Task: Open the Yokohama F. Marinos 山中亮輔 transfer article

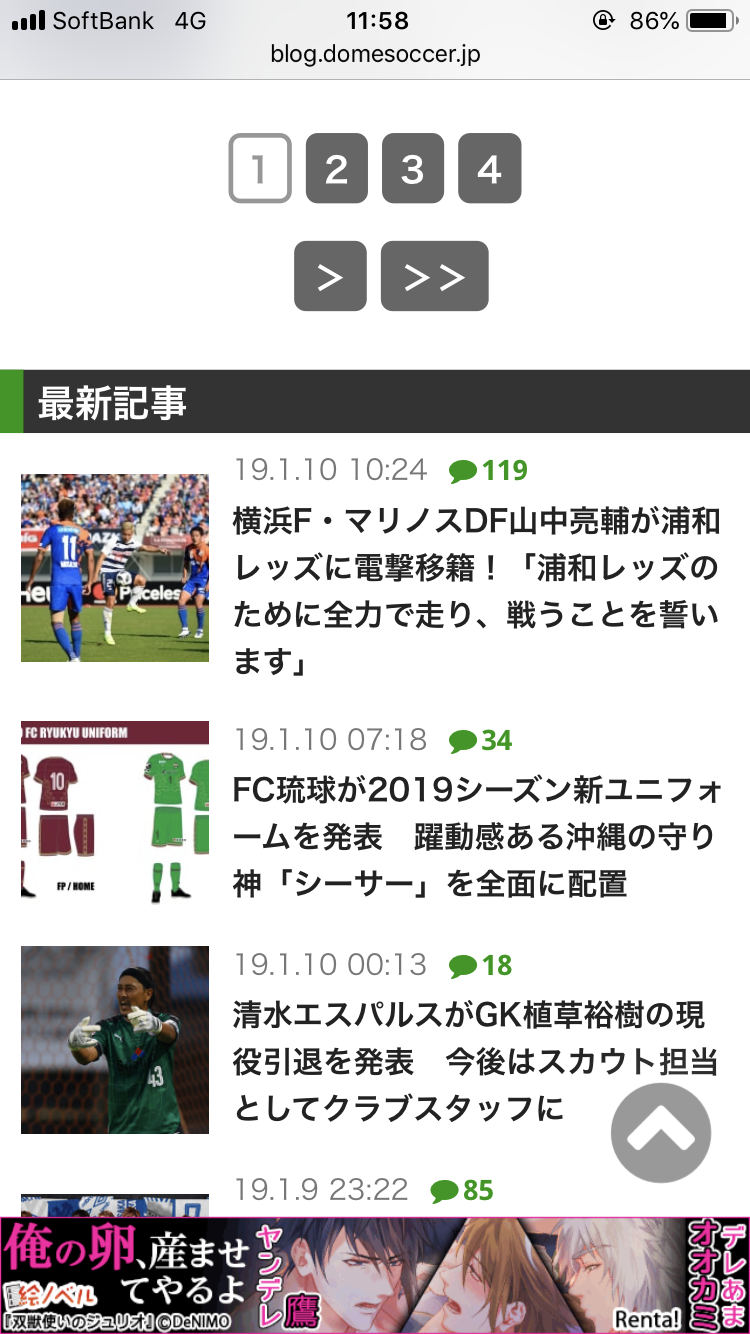Action: (x=475, y=591)
